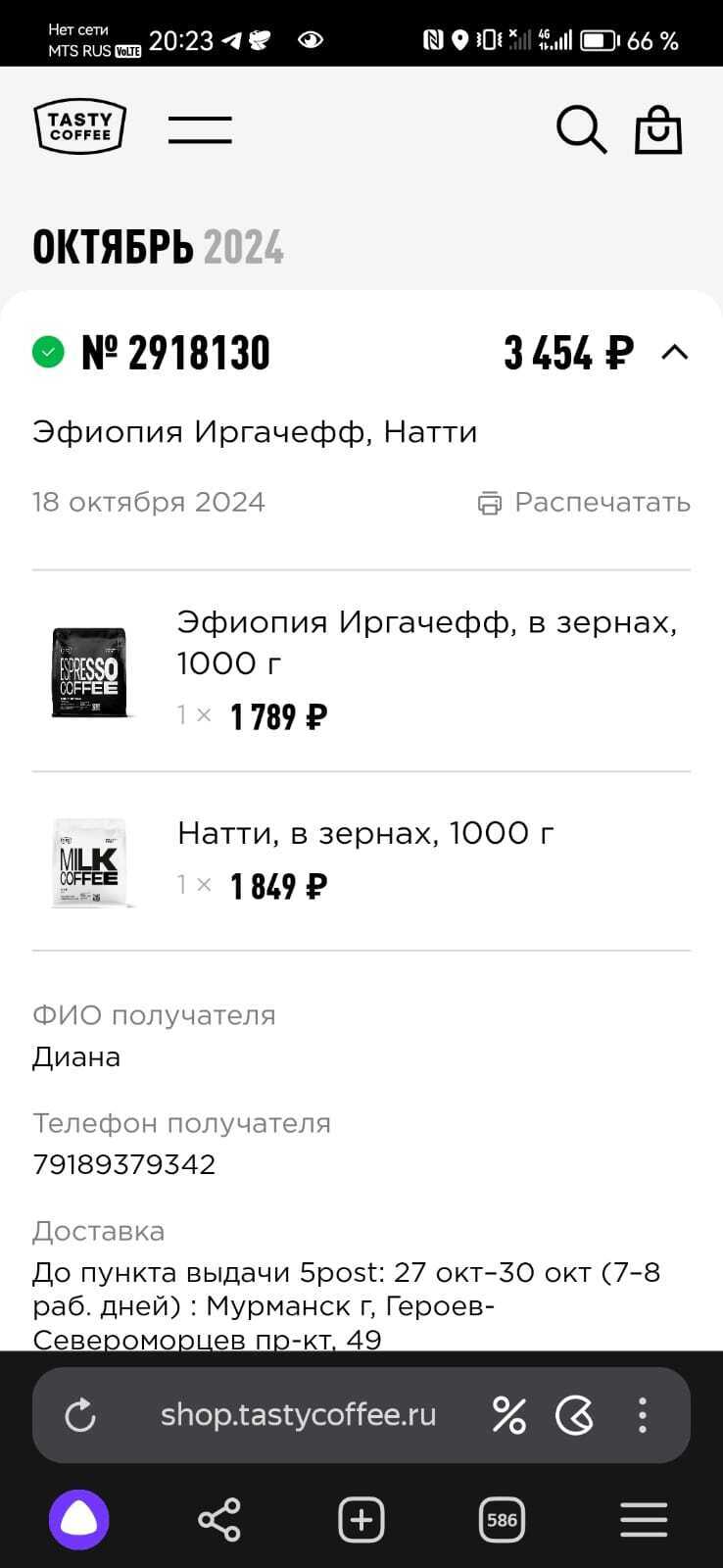Tap the icon beside the percent sign
723x1568 pixels.
[x=575, y=1415]
